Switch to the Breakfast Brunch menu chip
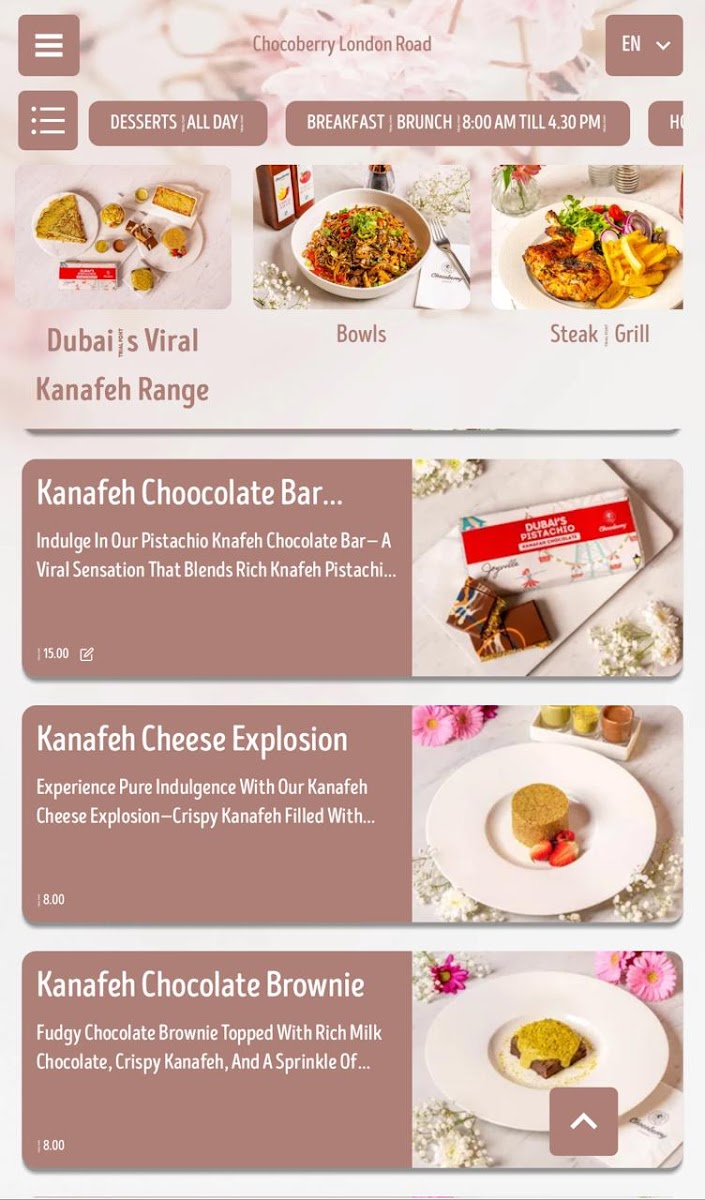The height and width of the screenshot is (1200, 705). 458,123
